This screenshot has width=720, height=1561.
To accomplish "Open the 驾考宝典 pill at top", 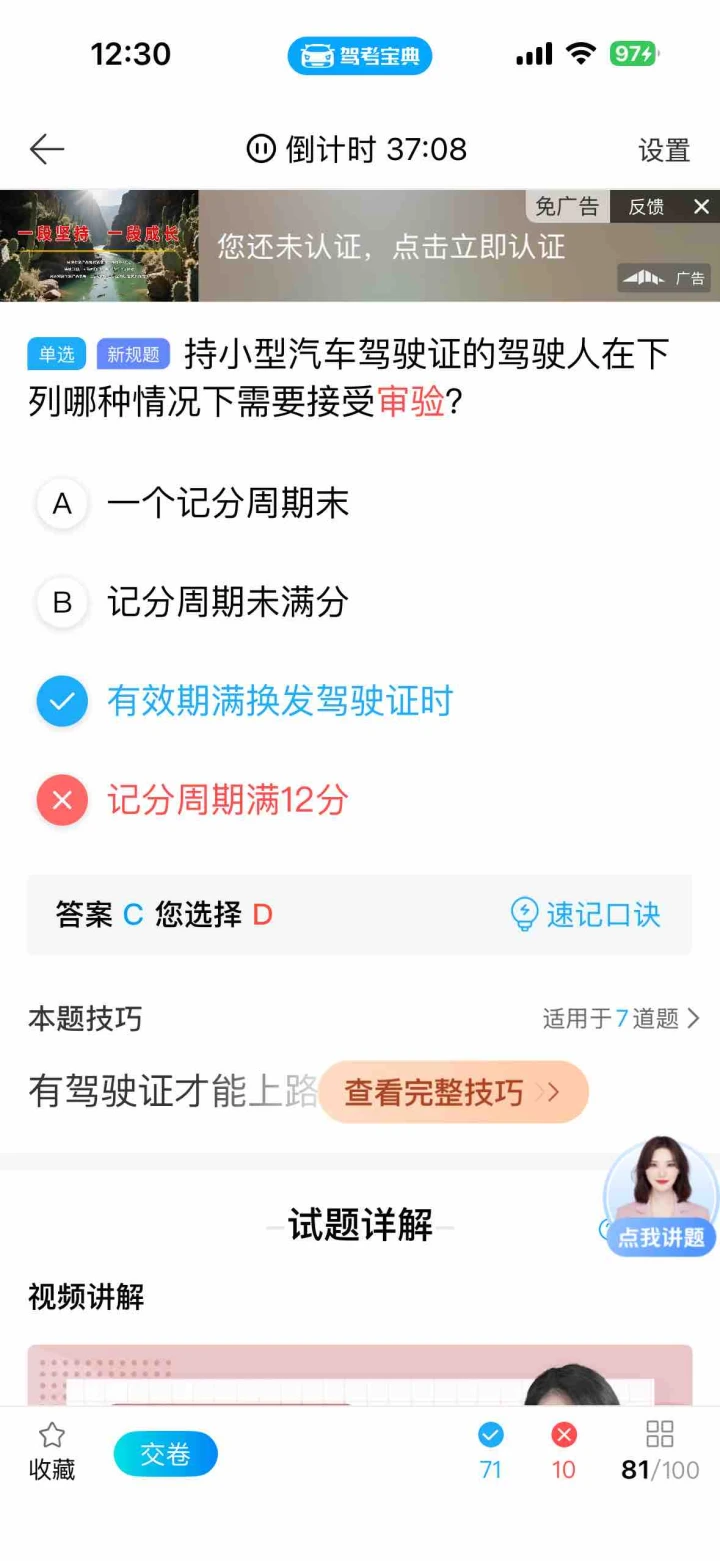I will coord(360,55).
